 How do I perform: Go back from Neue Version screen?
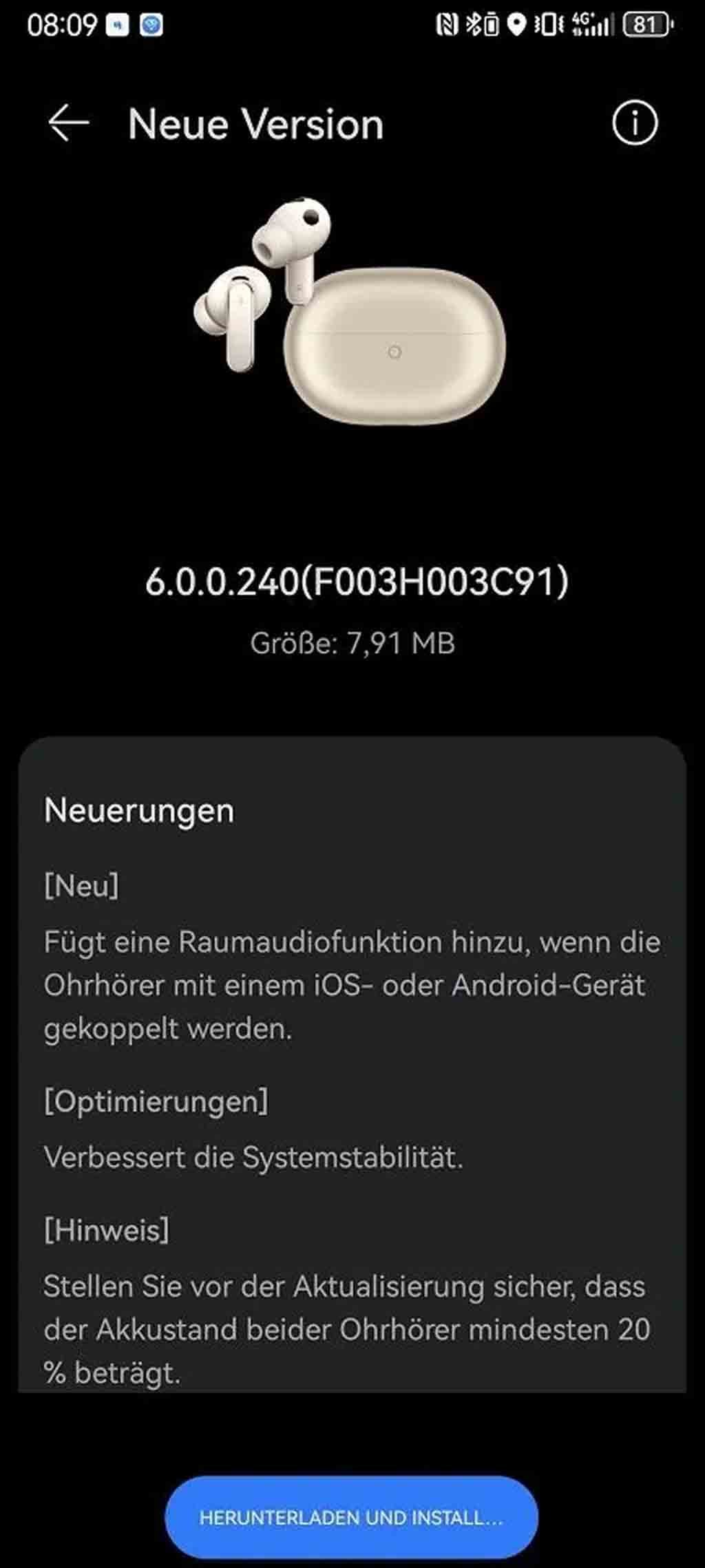point(68,124)
